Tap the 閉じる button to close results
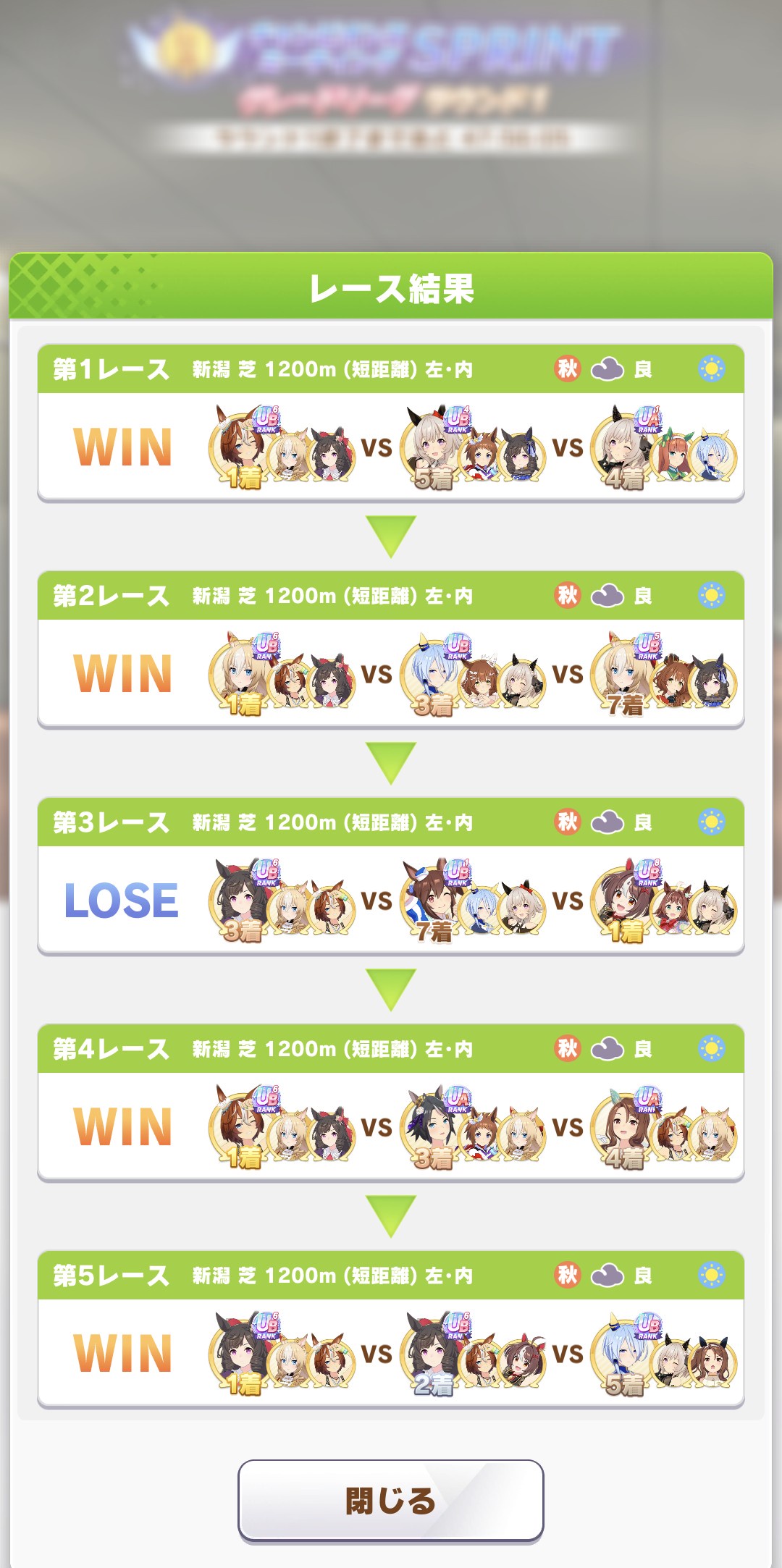The width and height of the screenshot is (782, 1568). pyautogui.click(x=390, y=1499)
